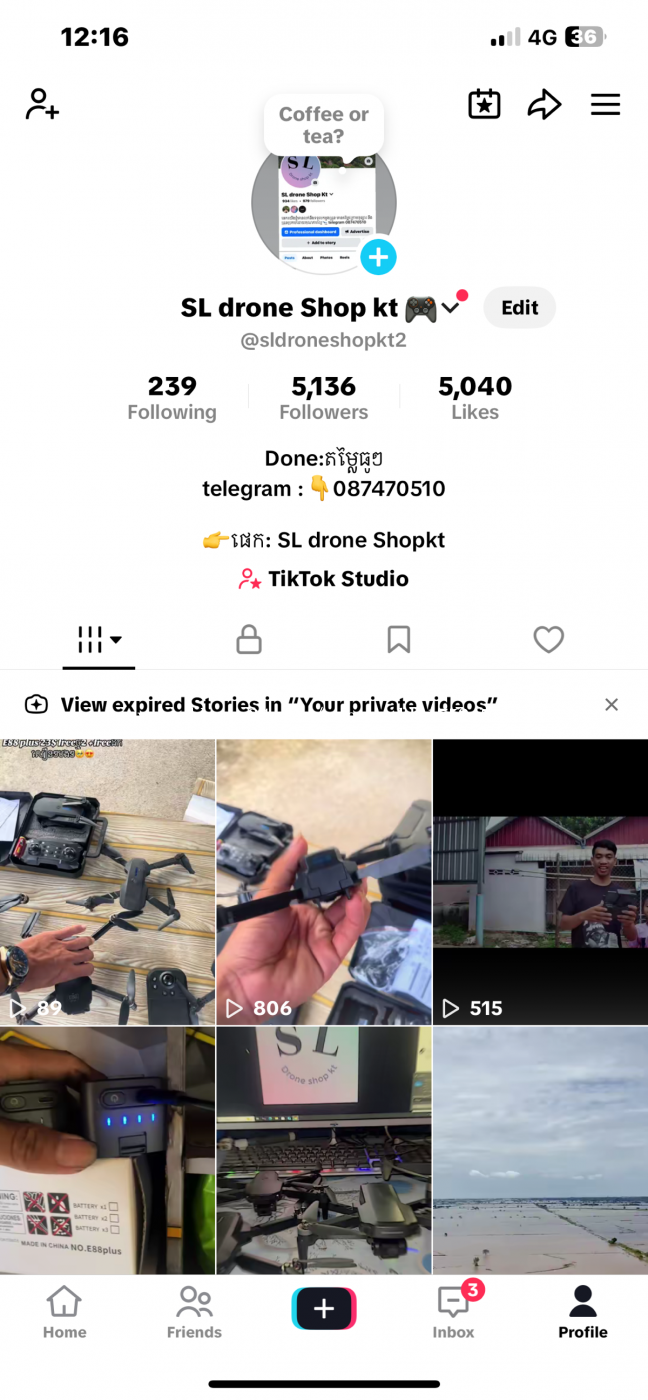The width and height of the screenshot is (648, 1400).
Task: Open the video with 515 views
Action: point(540,882)
